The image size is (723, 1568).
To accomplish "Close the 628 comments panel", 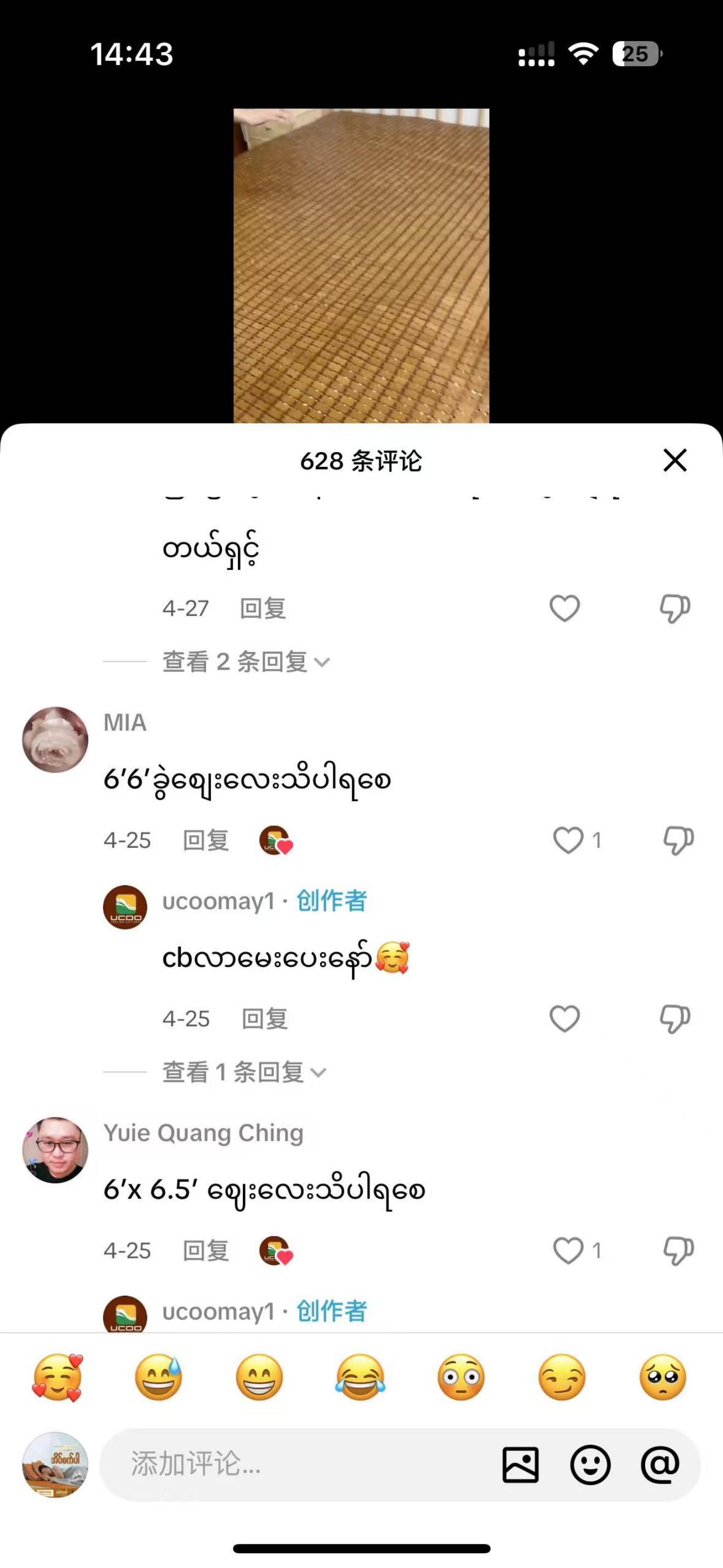I will (674, 460).
